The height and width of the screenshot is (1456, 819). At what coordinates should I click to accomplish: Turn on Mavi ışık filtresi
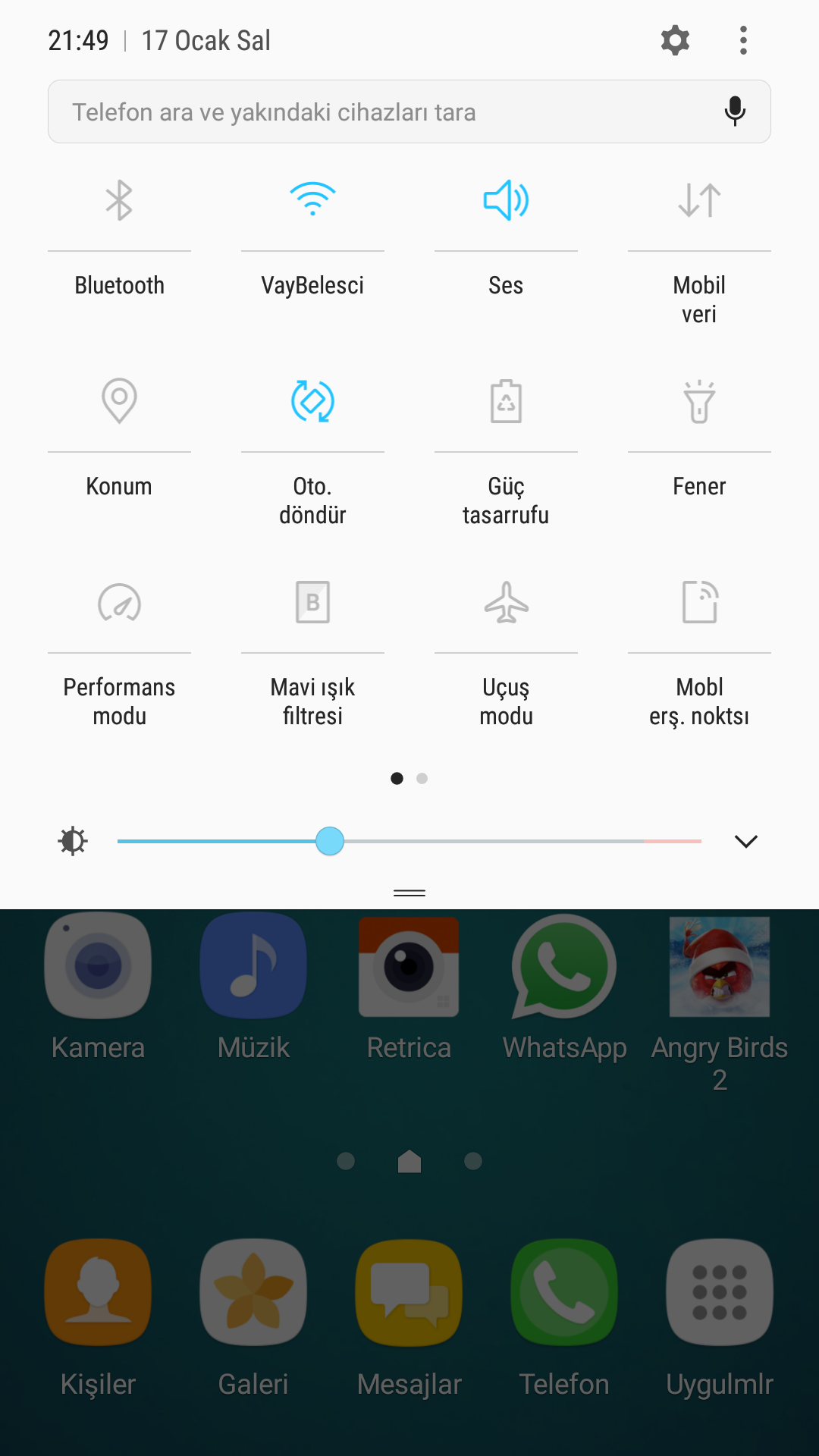pos(312,602)
